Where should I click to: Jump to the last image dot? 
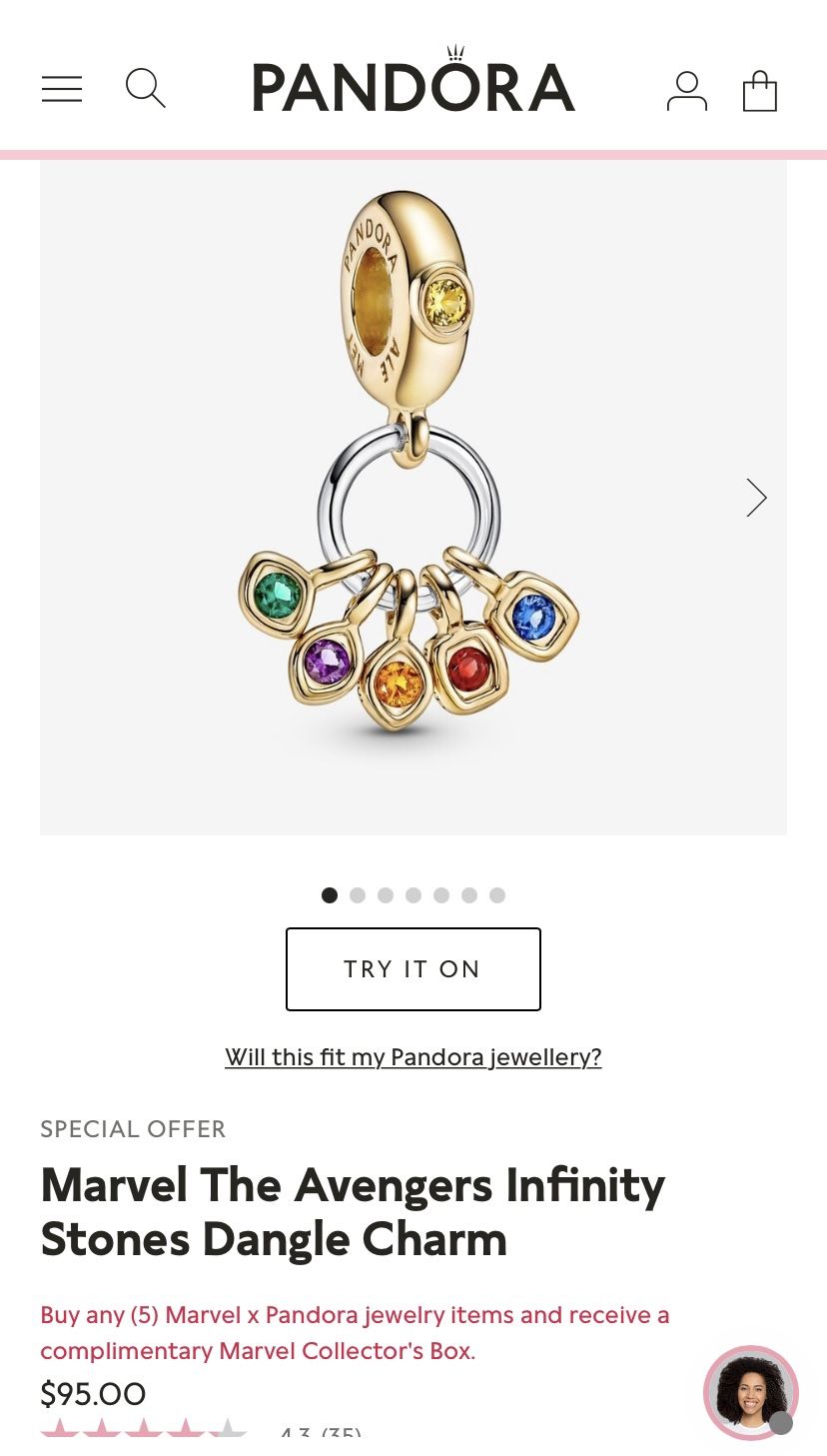[497, 895]
